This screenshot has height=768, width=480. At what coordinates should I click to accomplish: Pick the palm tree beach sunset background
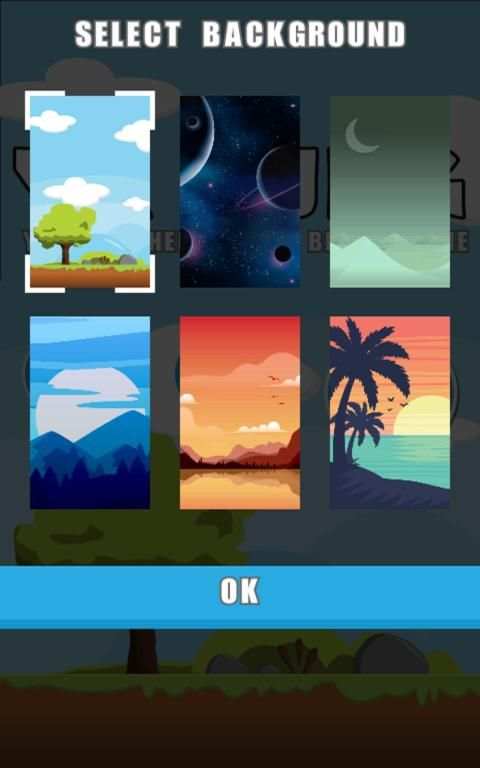click(390, 412)
